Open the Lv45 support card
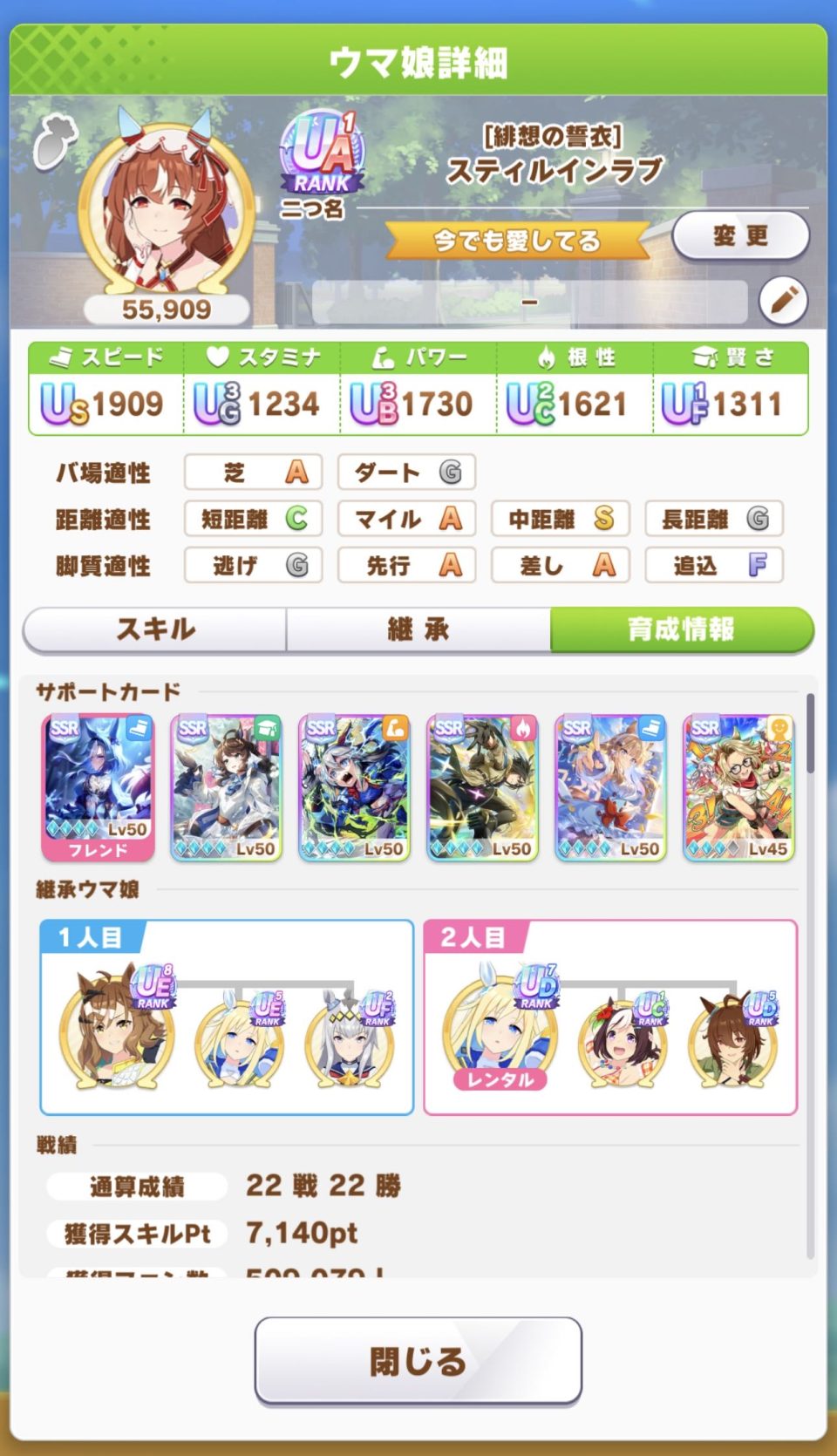The width and height of the screenshot is (837, 1456). tap(738, 788)
